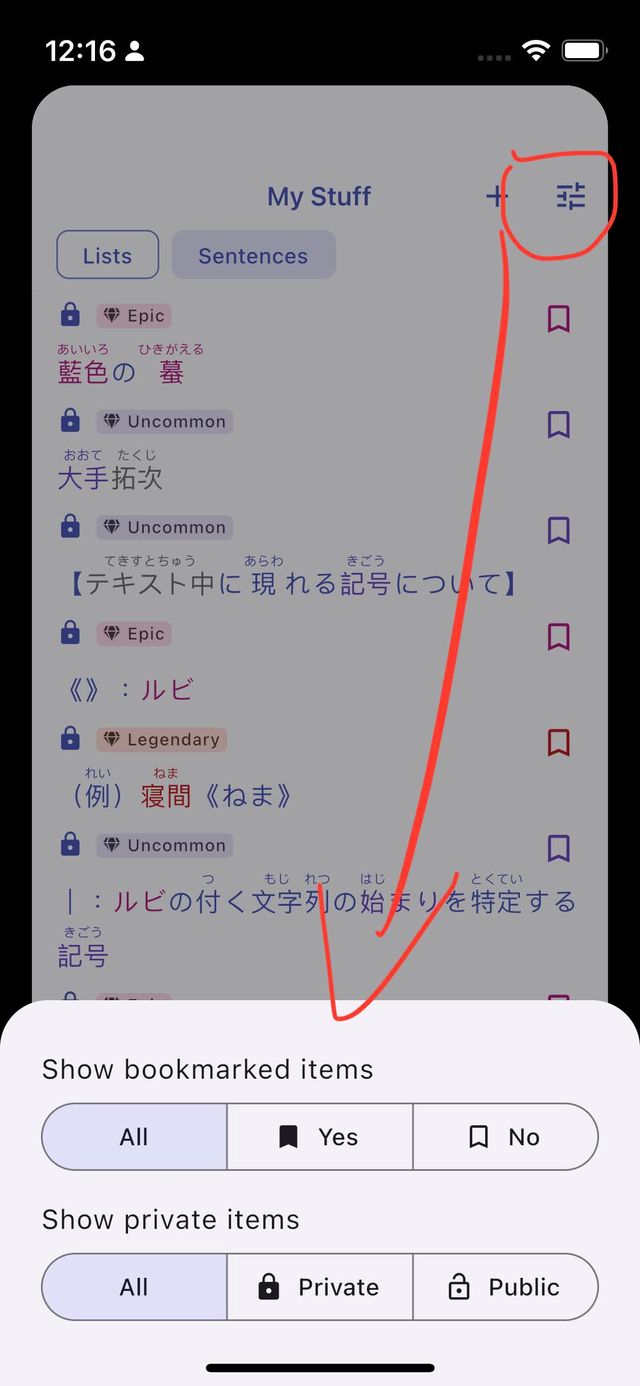Choose All under Show private items
Screen dimensions: 640x1386
point(134,1287)
